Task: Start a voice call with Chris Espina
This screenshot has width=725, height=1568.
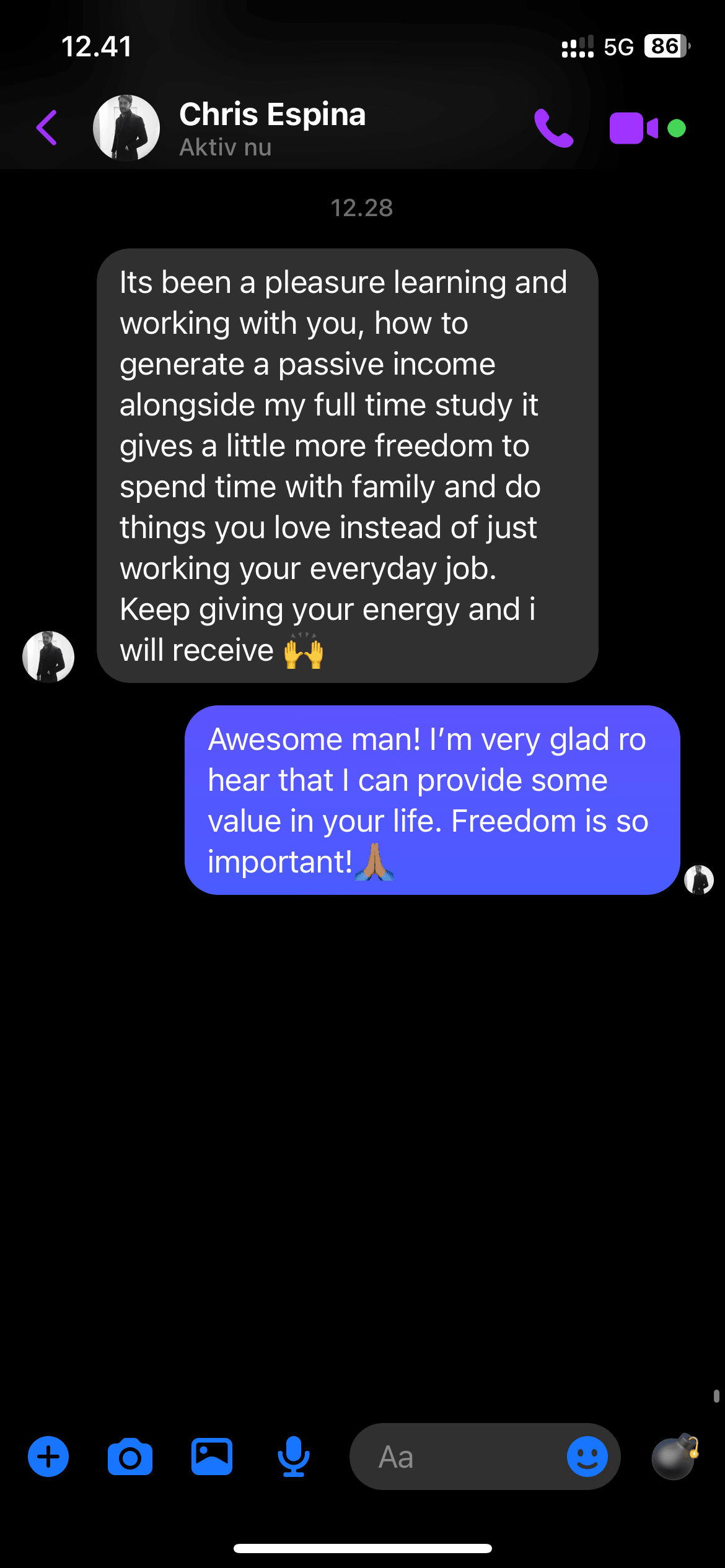Action: [553, 128]
